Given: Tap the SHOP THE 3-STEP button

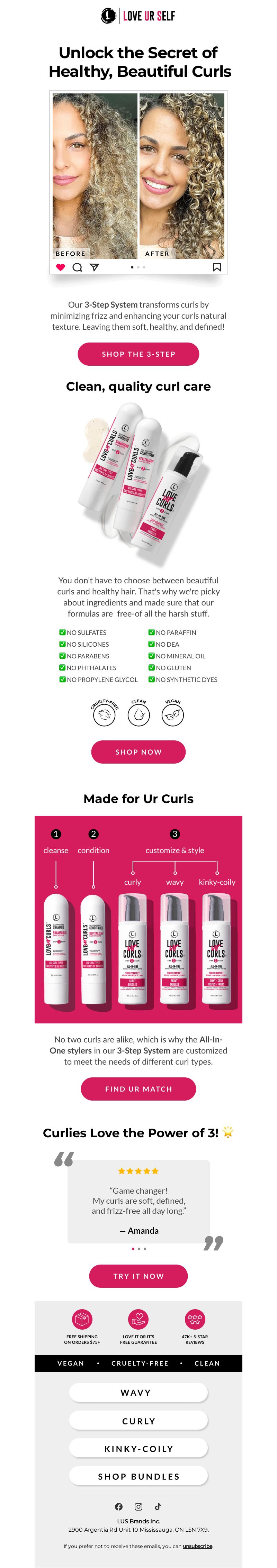Looking at the screenshot, I should point(138,354).
